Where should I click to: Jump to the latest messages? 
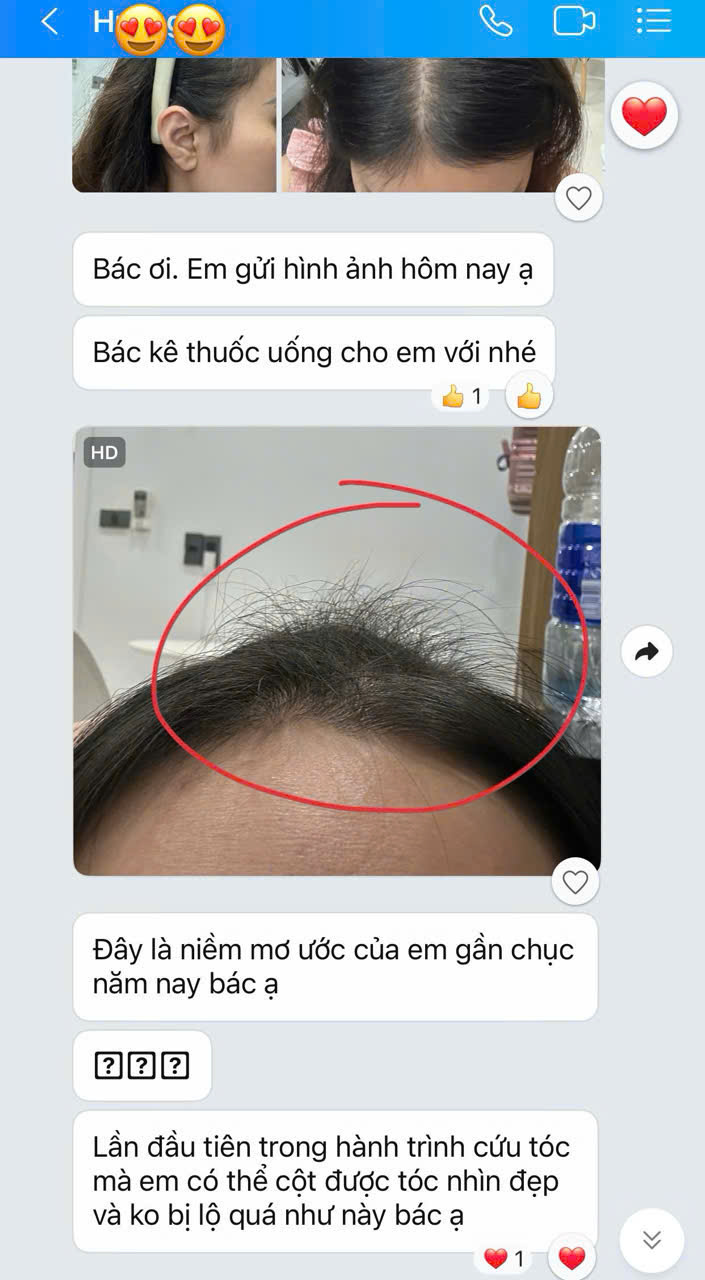[x=651, y=1240]
